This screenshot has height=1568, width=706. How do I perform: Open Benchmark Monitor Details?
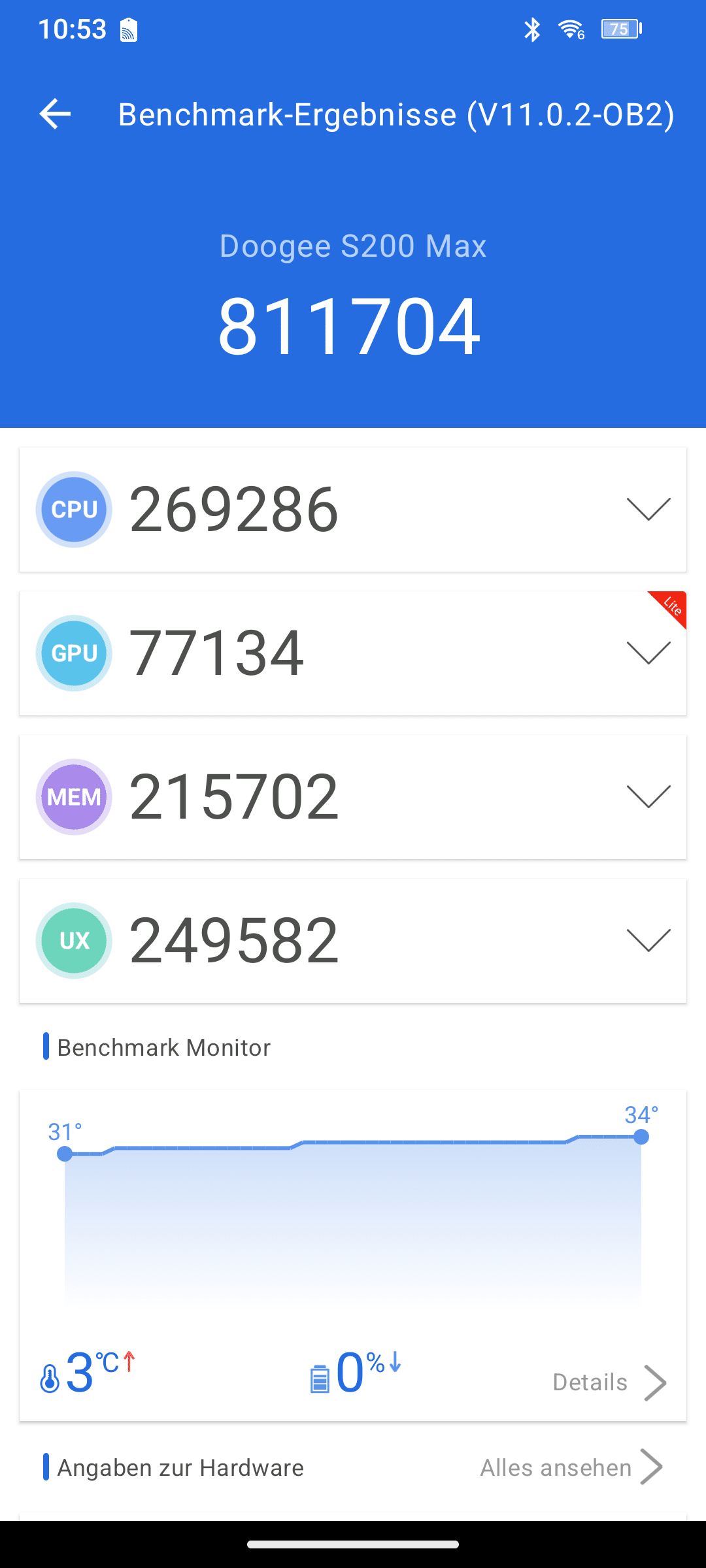[x=608, y=1382]
